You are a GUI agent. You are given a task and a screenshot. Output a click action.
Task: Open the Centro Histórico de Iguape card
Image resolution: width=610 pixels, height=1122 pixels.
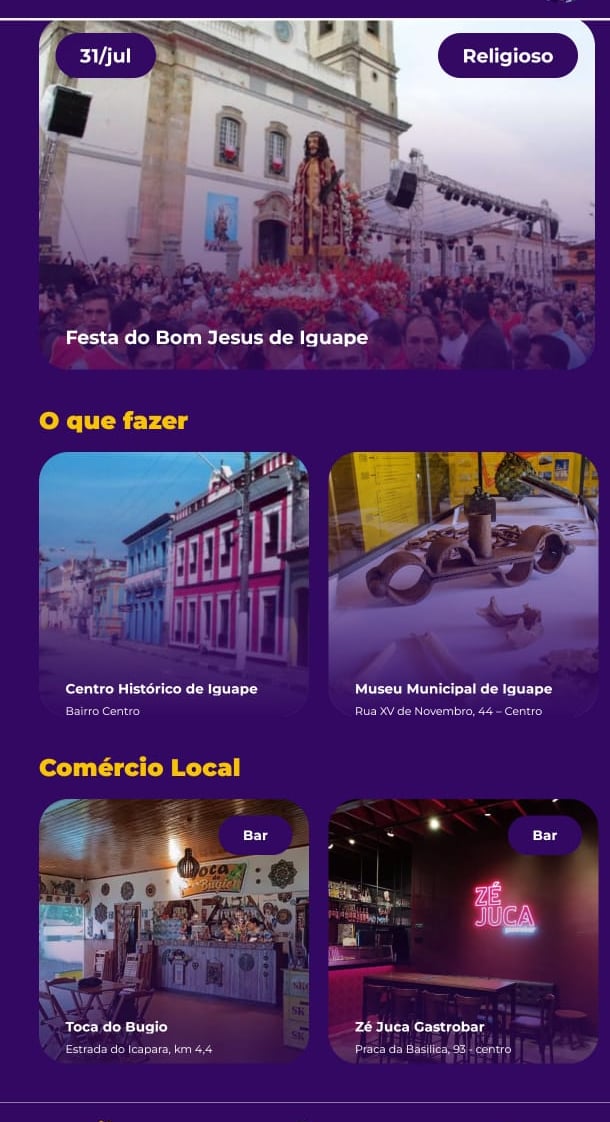click(x=174, y=585)
